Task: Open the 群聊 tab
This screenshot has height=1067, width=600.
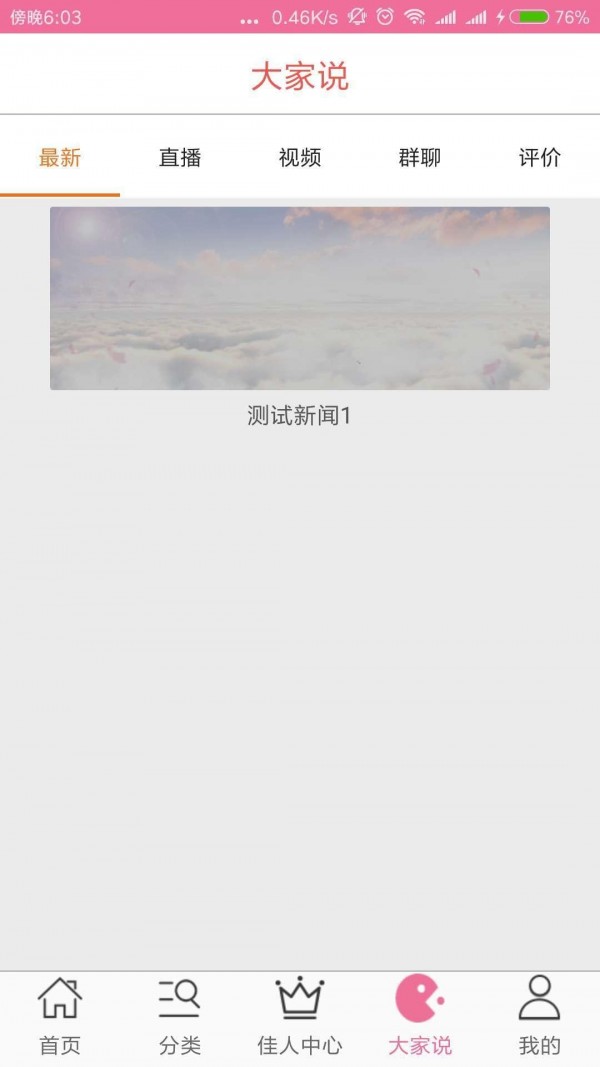Action: tap(420, 158)
